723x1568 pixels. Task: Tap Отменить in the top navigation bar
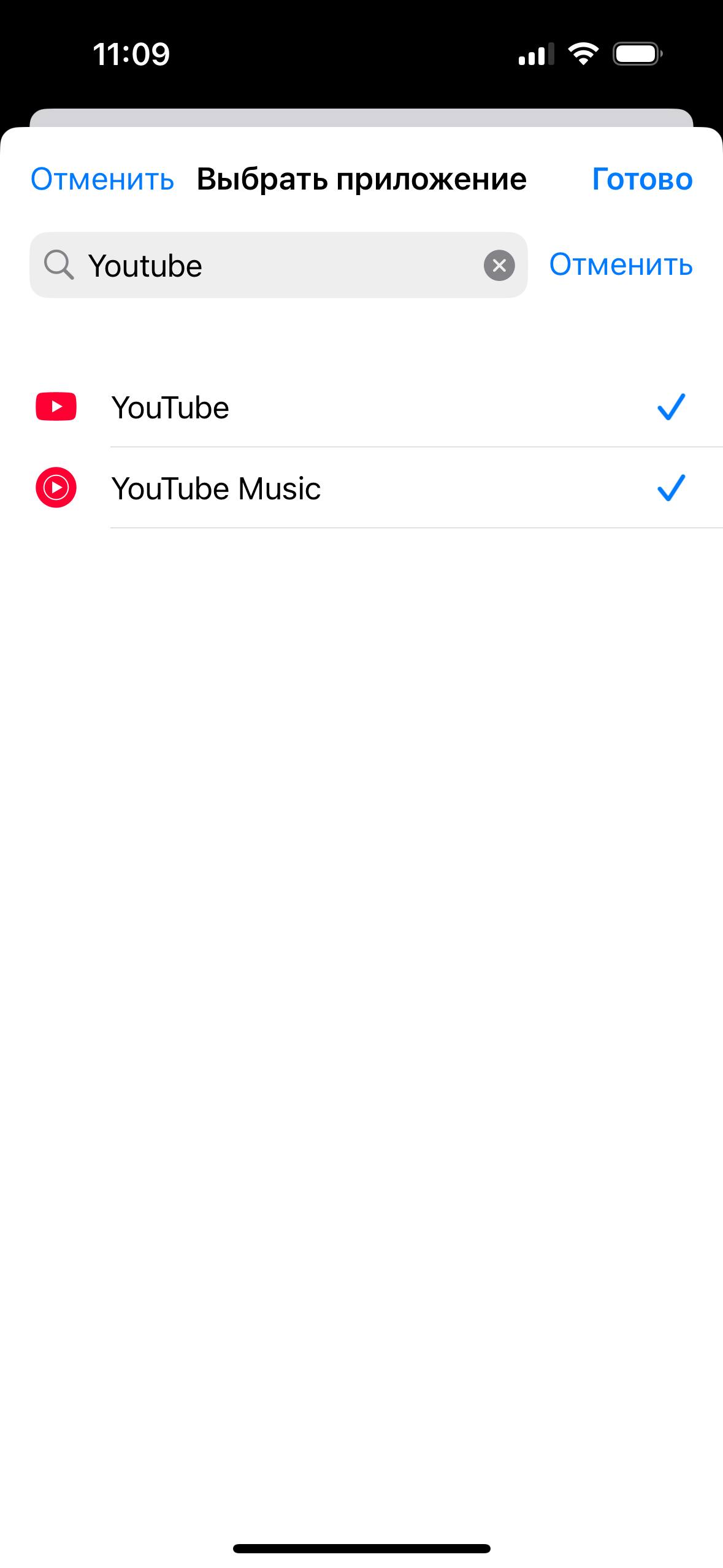click(102, 179)
